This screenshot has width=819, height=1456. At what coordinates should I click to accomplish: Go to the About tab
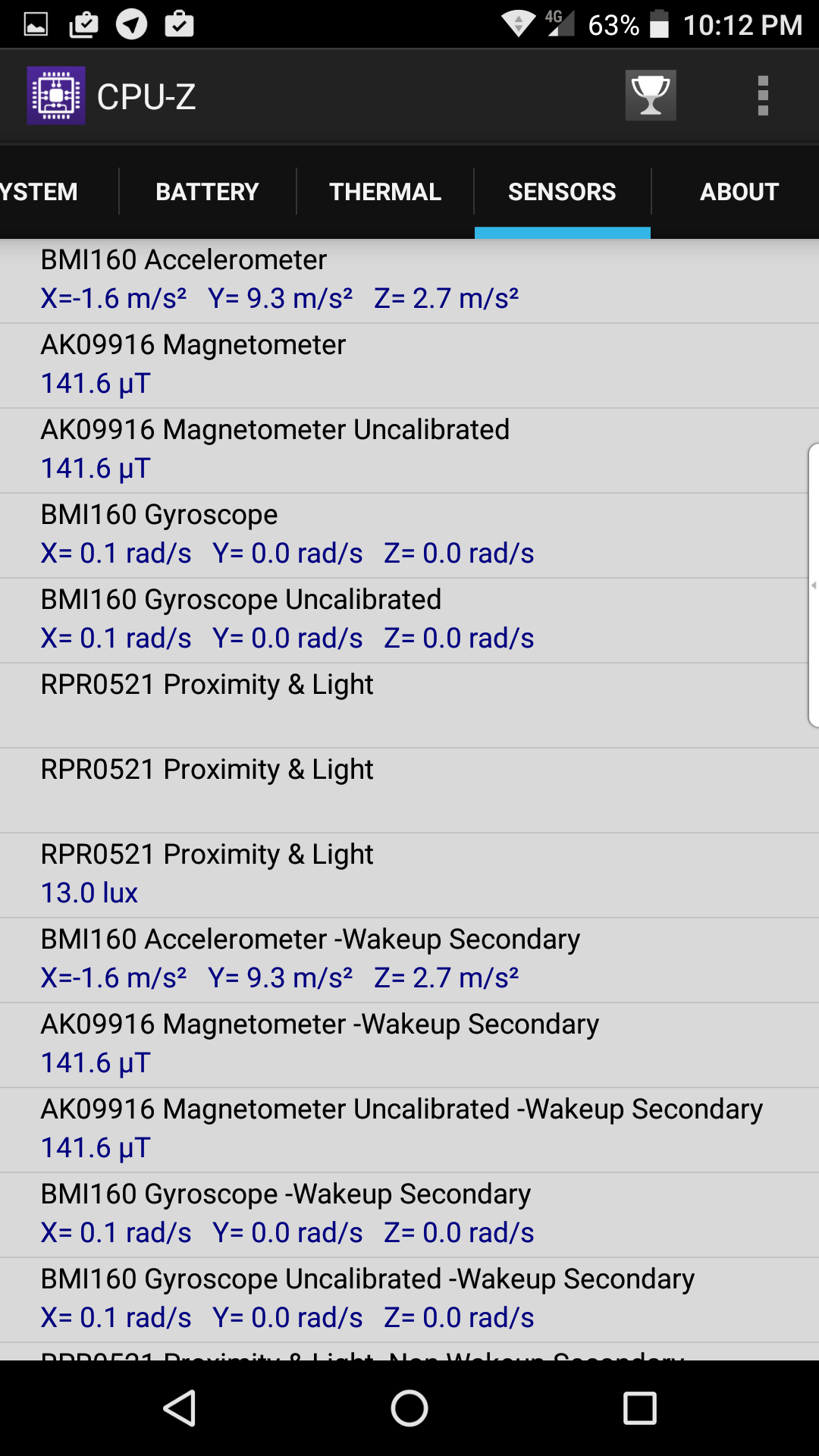coord(739,192)
